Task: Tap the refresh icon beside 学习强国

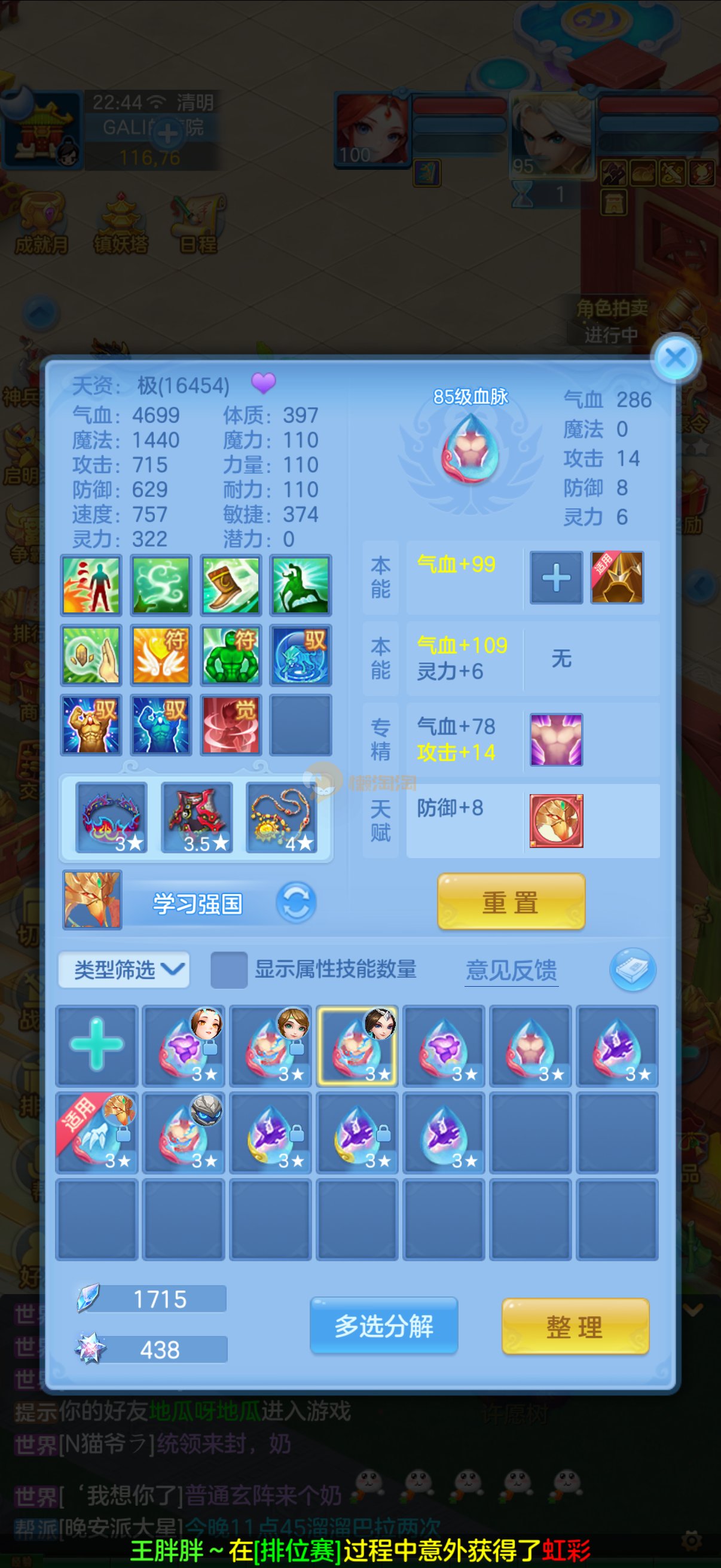Action: pyautogui.click(x=297, y=902)
